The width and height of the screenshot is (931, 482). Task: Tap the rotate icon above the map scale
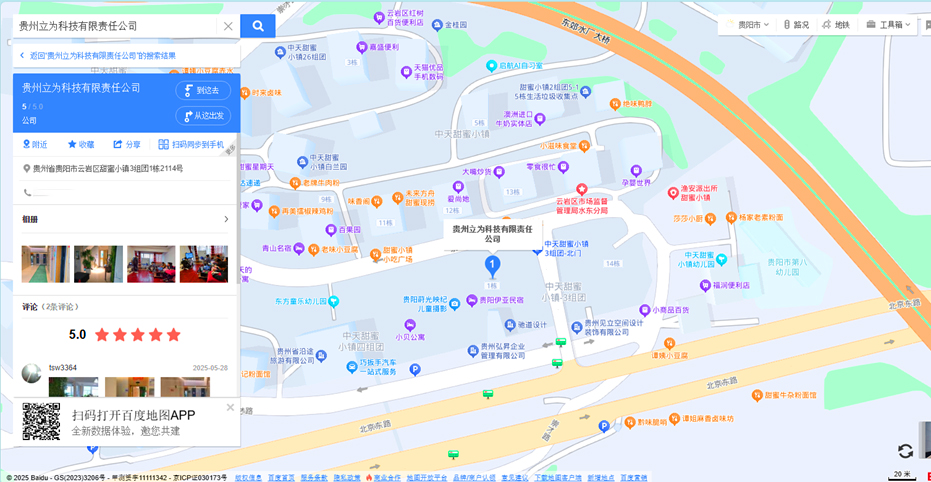click(905, 451)
